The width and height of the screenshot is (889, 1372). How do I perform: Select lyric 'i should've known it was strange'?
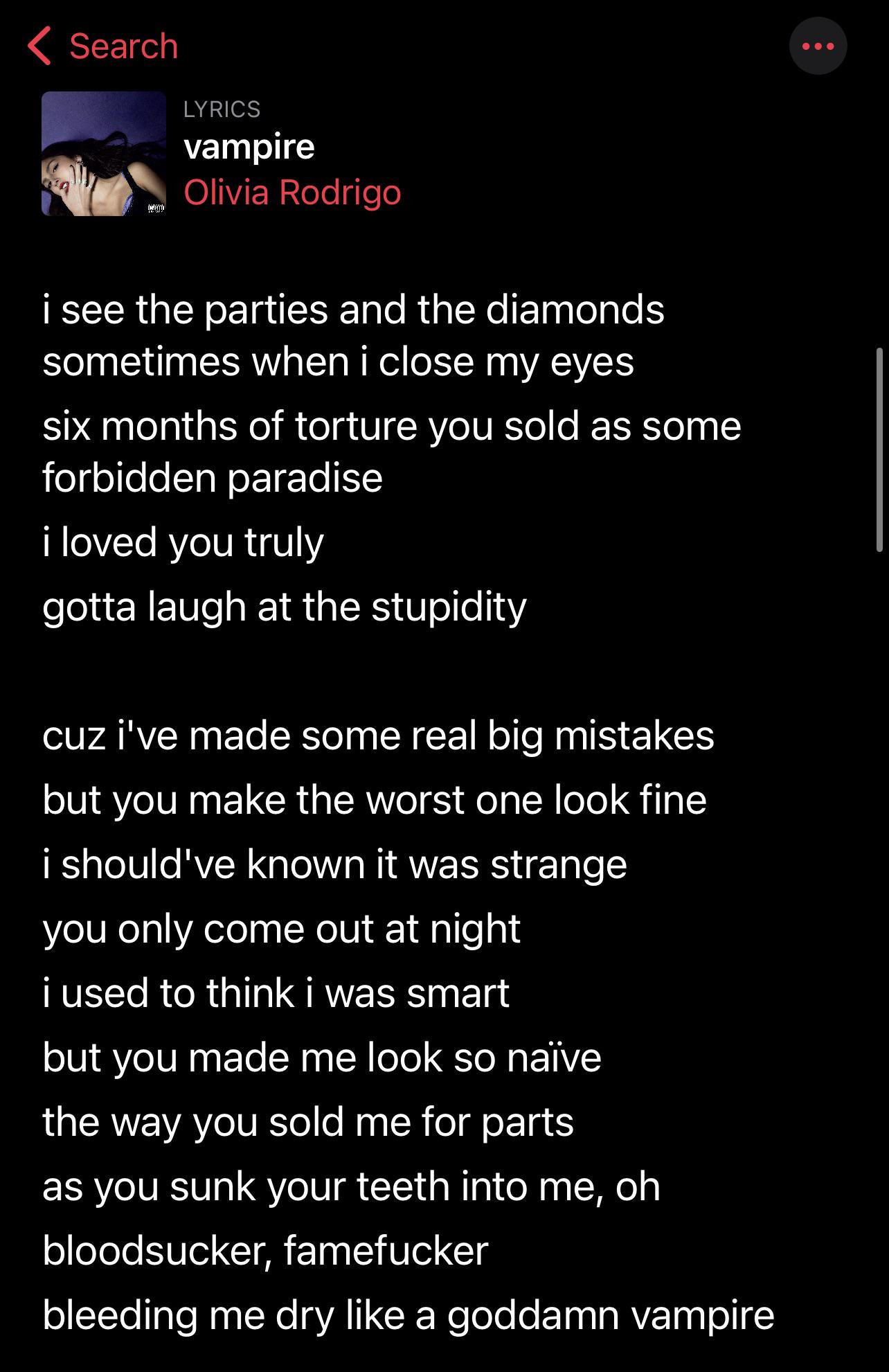click(334, 862)
